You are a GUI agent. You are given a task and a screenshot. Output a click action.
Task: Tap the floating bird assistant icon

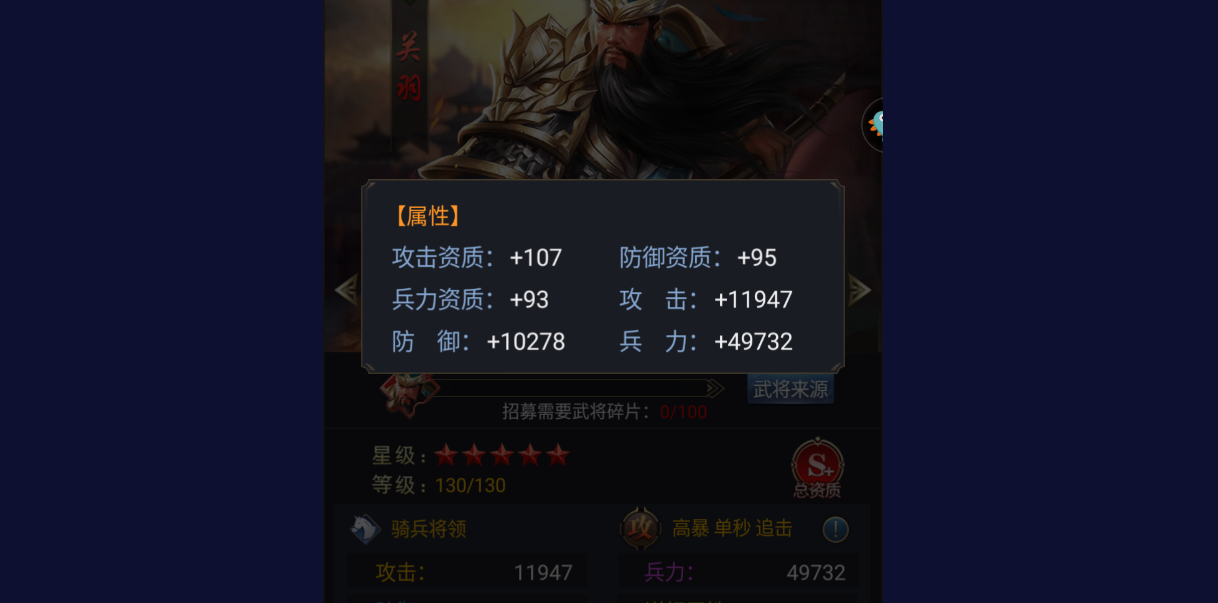873,125
